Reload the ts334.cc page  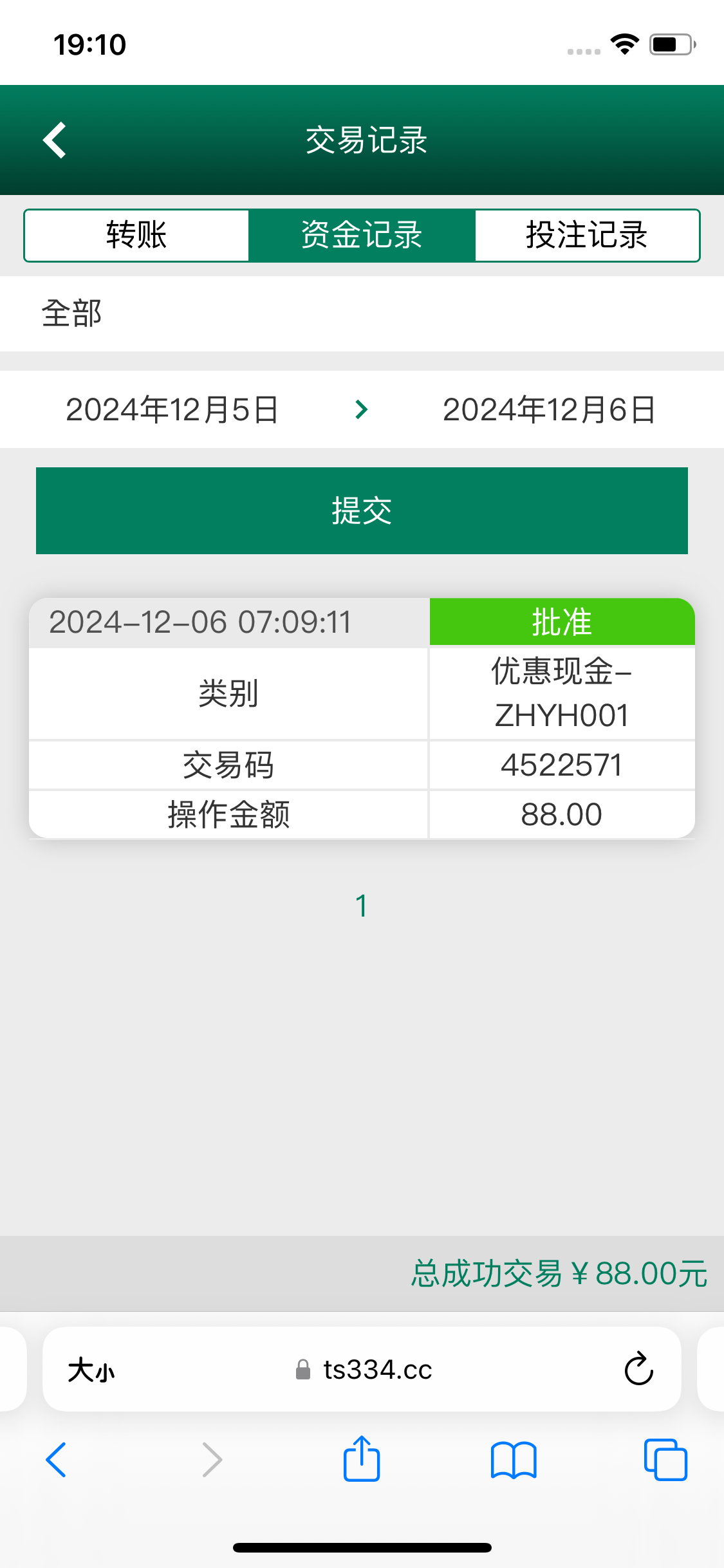[x=638, y=1368]
